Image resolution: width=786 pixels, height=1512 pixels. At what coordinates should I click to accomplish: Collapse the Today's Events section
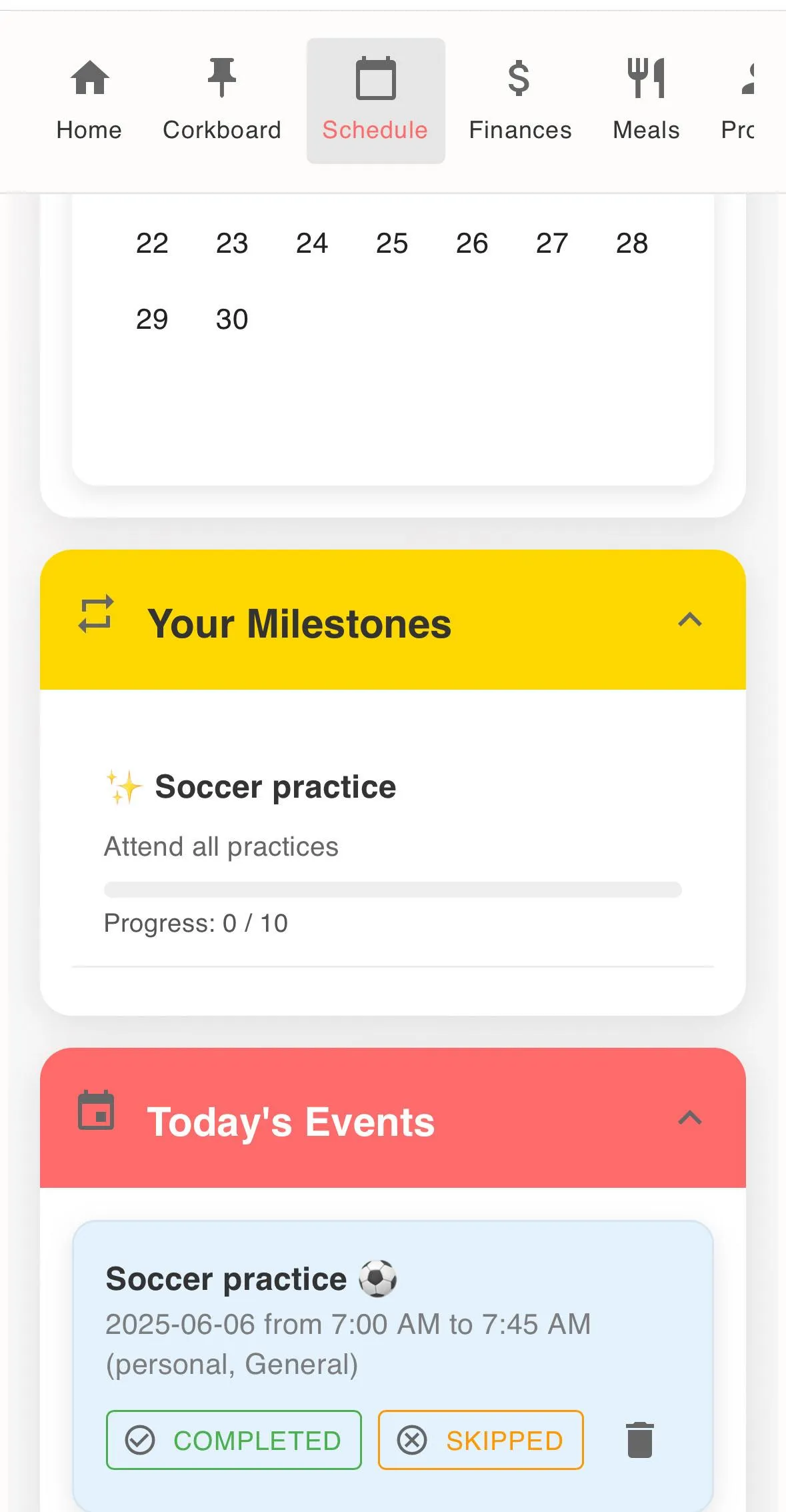click(690, 1118)
